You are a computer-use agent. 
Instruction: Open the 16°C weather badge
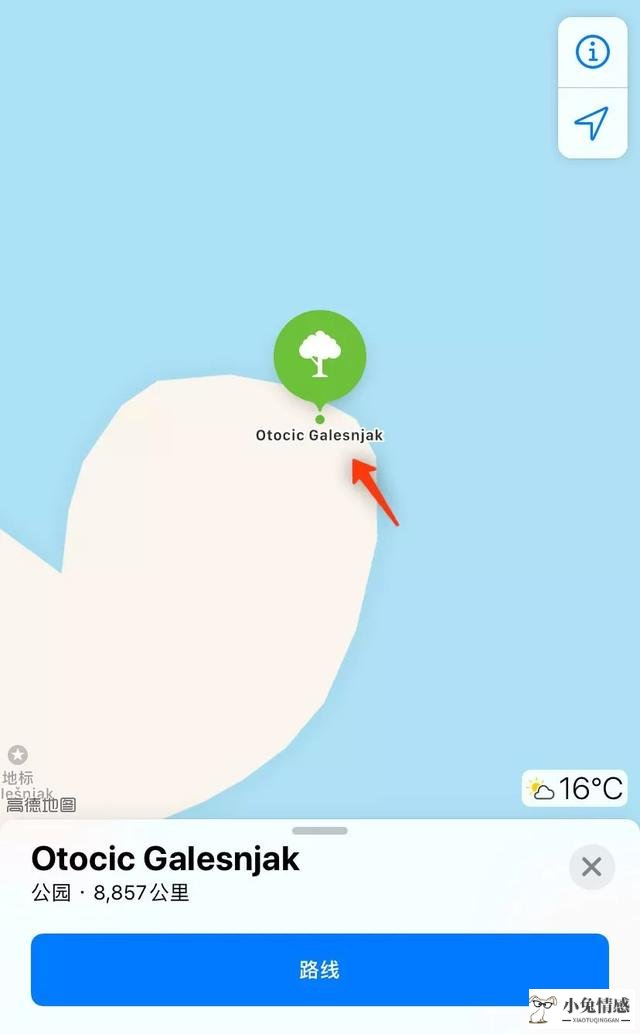575,789
